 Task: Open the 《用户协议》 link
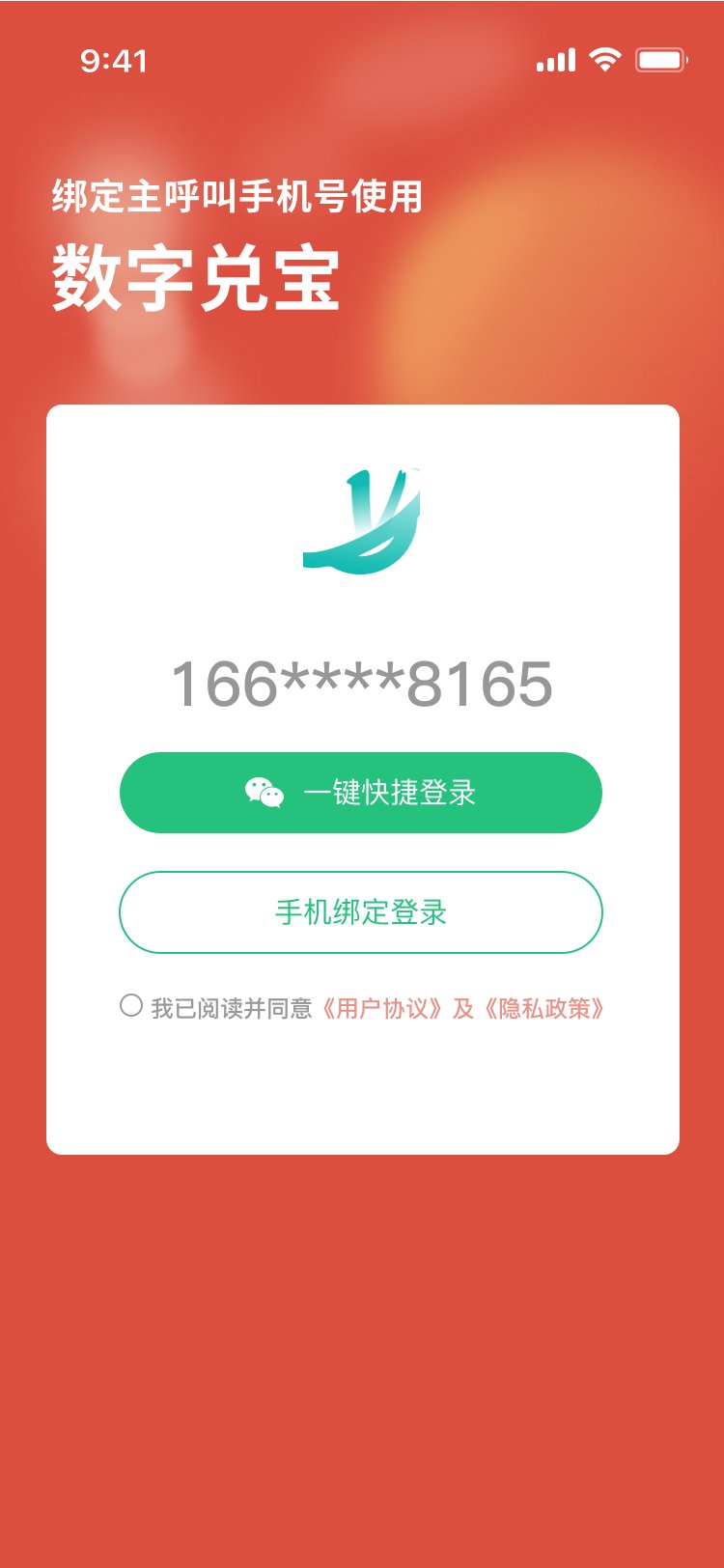point(381,1009)
